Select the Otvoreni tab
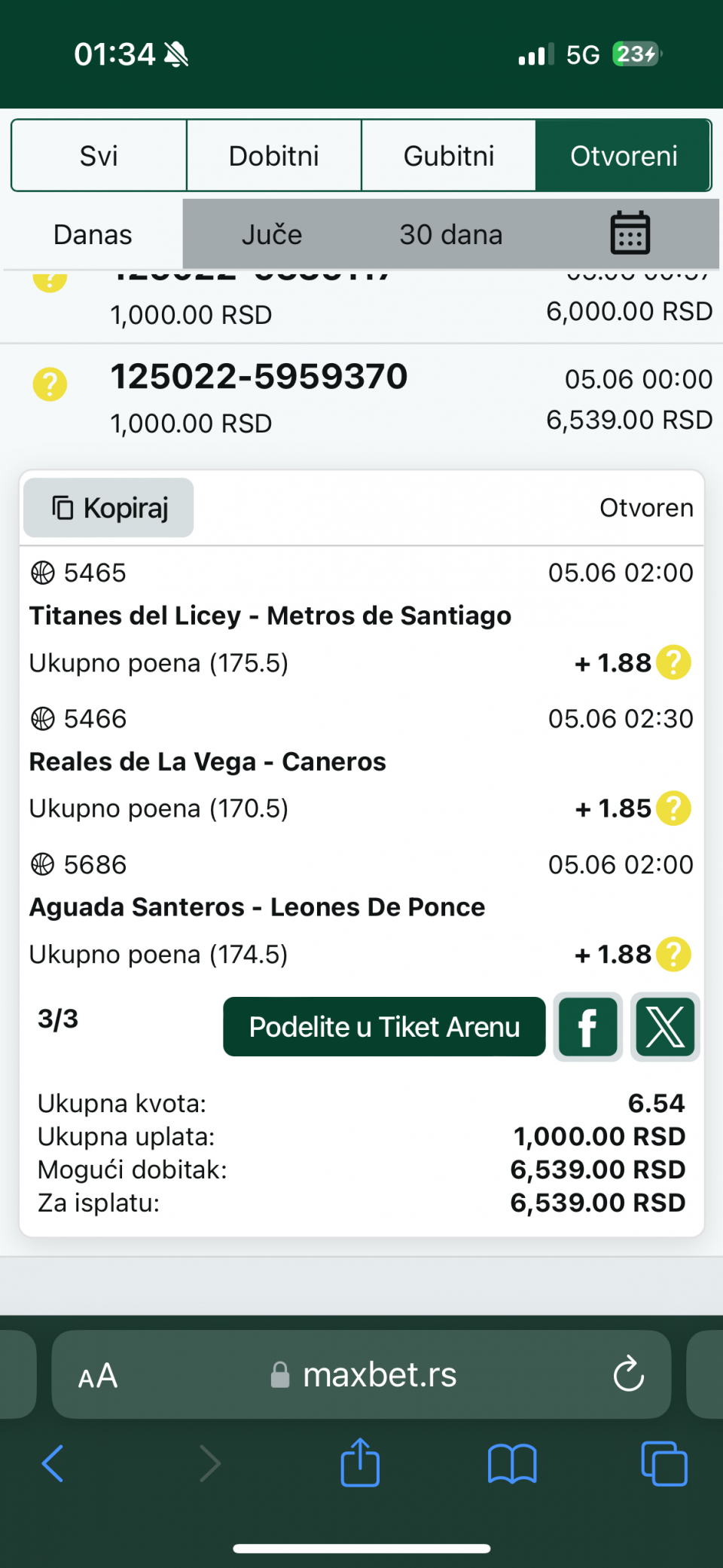Image resolution: width=723 pixels, height=1568 pixels. click(x=624, y=156)
